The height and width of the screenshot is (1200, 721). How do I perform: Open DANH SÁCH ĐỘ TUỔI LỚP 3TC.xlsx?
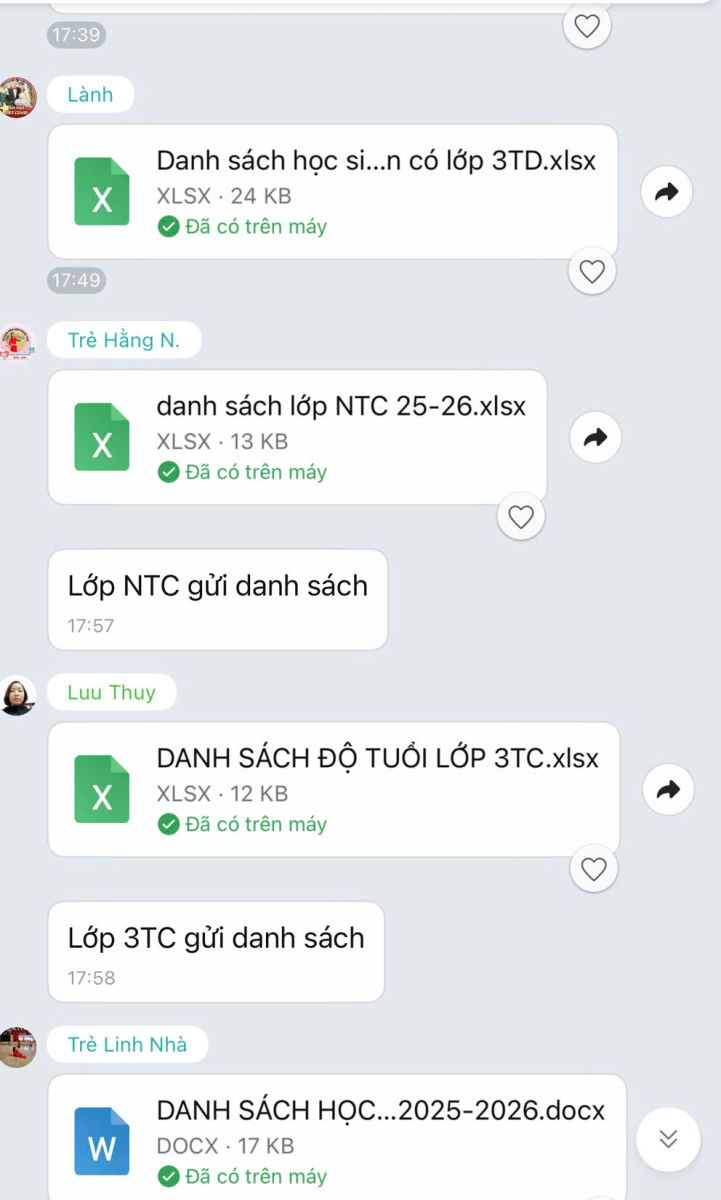[x=333, y=789]
